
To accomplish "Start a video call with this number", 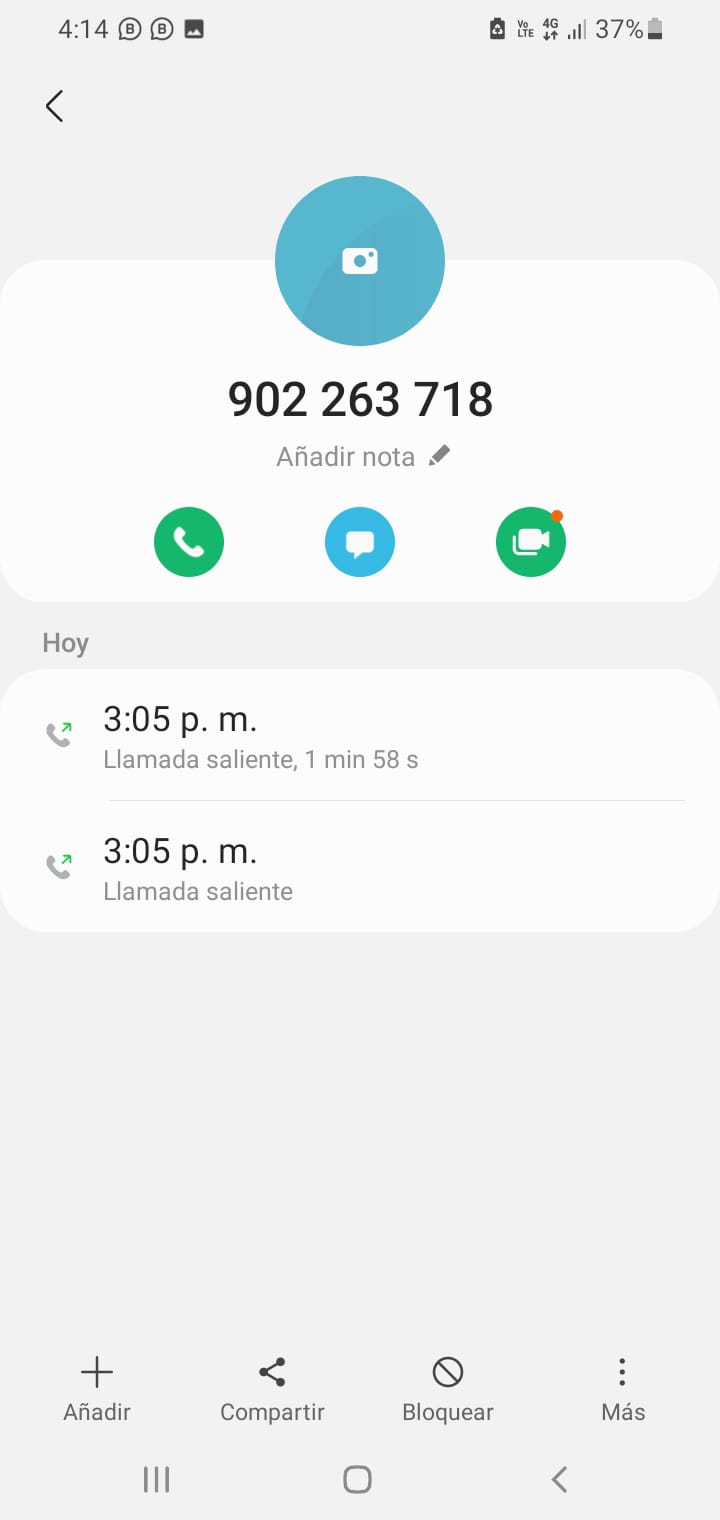I will pos(531,542).
